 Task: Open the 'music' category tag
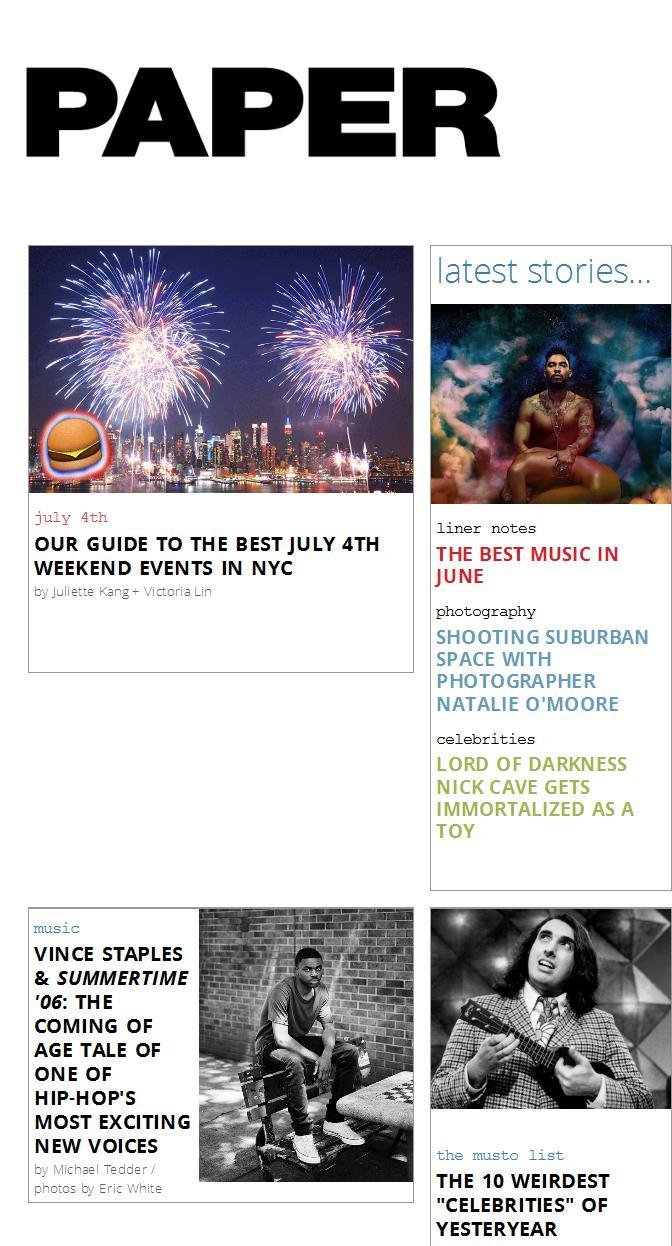(x=56, y=928)
